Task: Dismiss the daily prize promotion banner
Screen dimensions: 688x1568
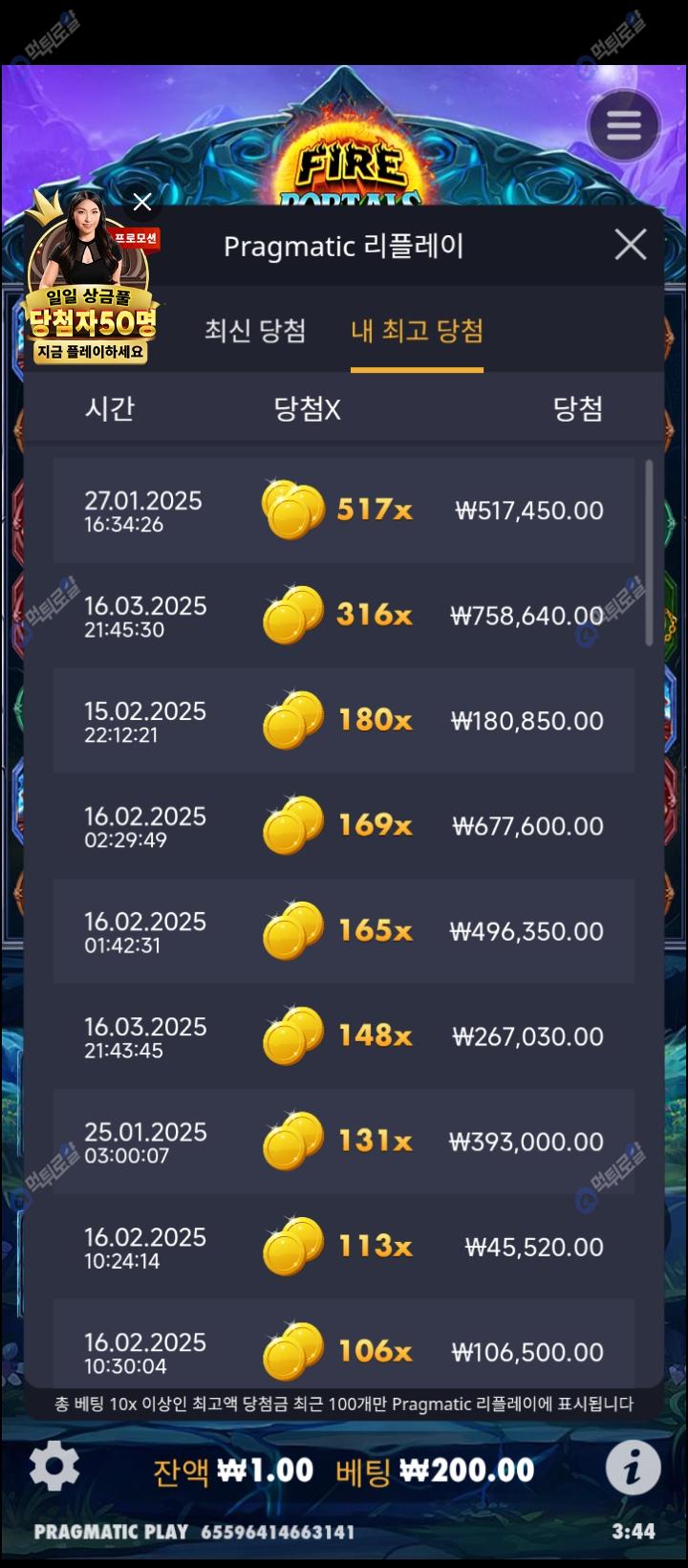Action: click(142, 202)
